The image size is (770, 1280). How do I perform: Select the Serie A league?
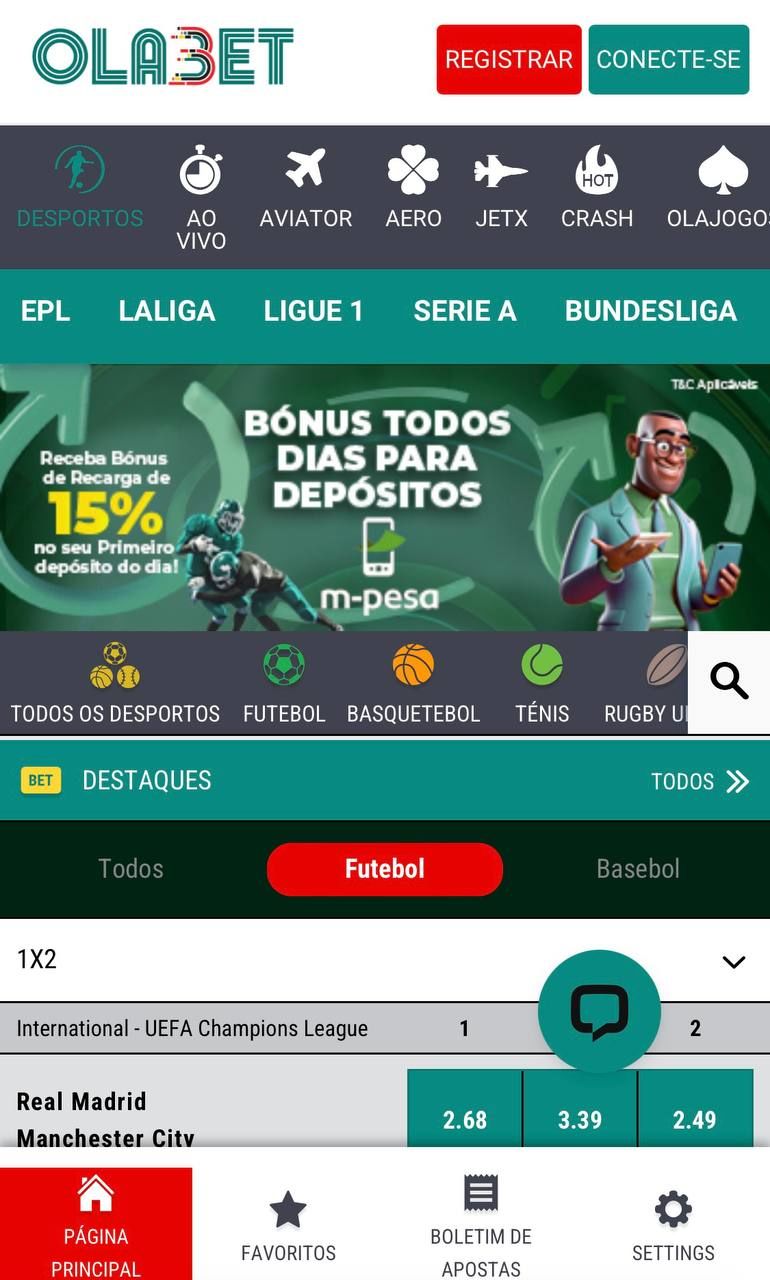(x=465, y=311)
